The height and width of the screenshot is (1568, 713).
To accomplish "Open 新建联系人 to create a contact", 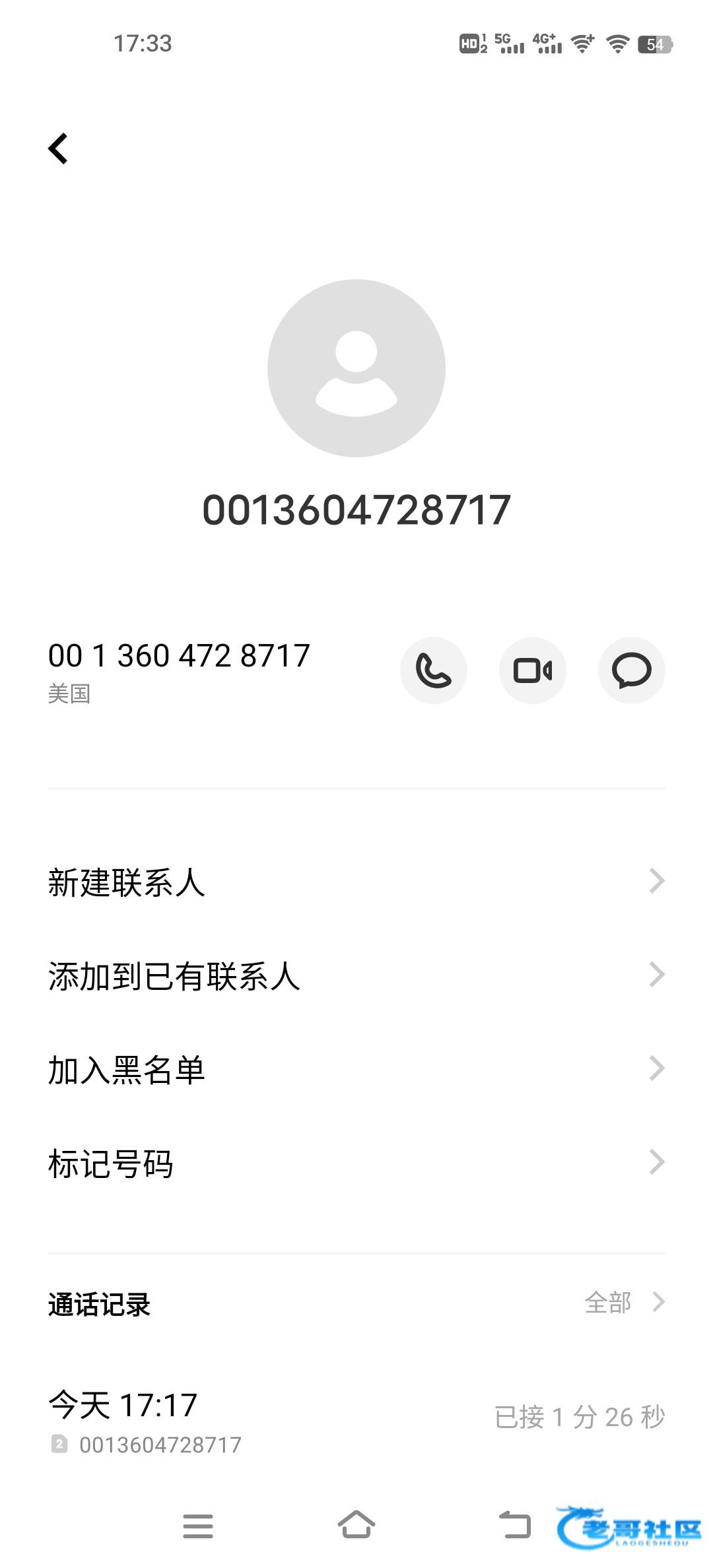I will pyautogui.click(x=356, y=882).
